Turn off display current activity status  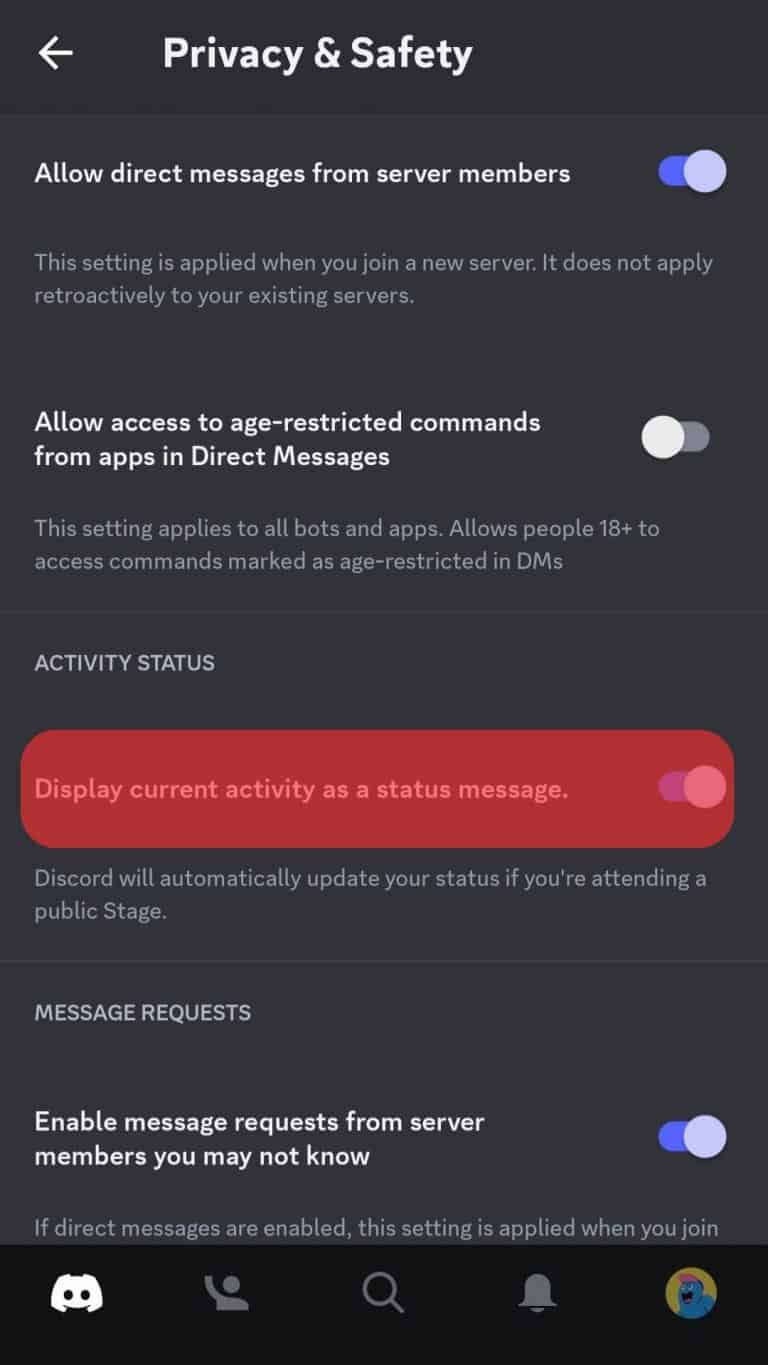click(x=691, y=788)
